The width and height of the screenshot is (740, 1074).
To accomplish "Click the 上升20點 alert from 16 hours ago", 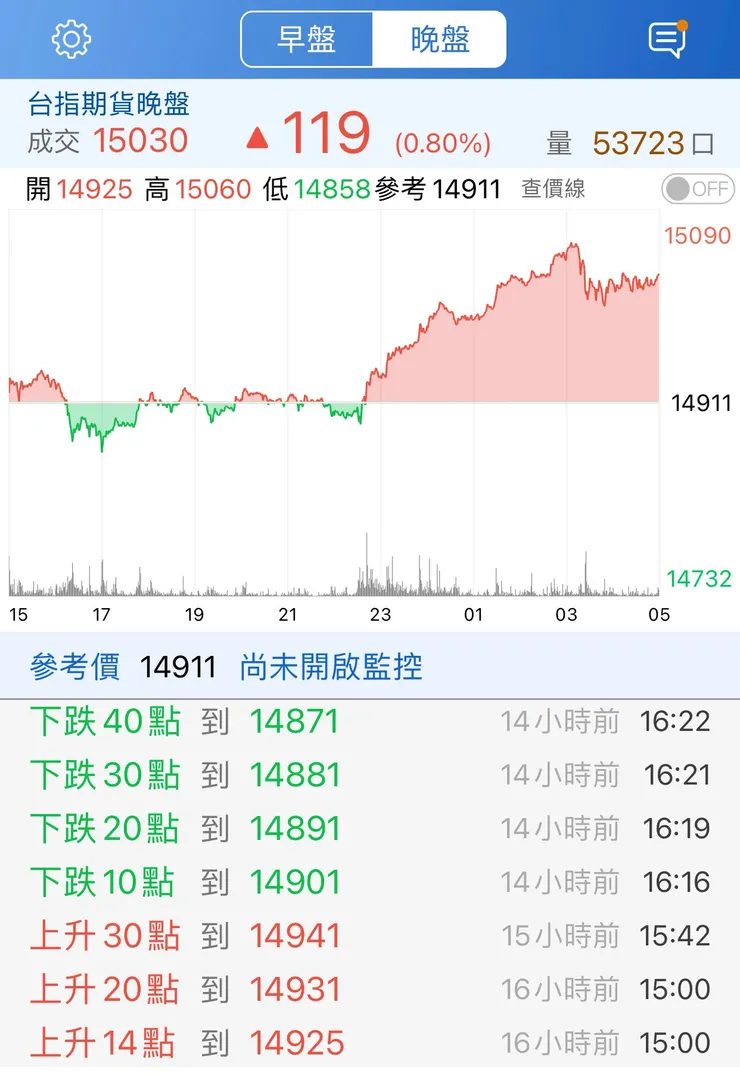I will coord(300,989).
